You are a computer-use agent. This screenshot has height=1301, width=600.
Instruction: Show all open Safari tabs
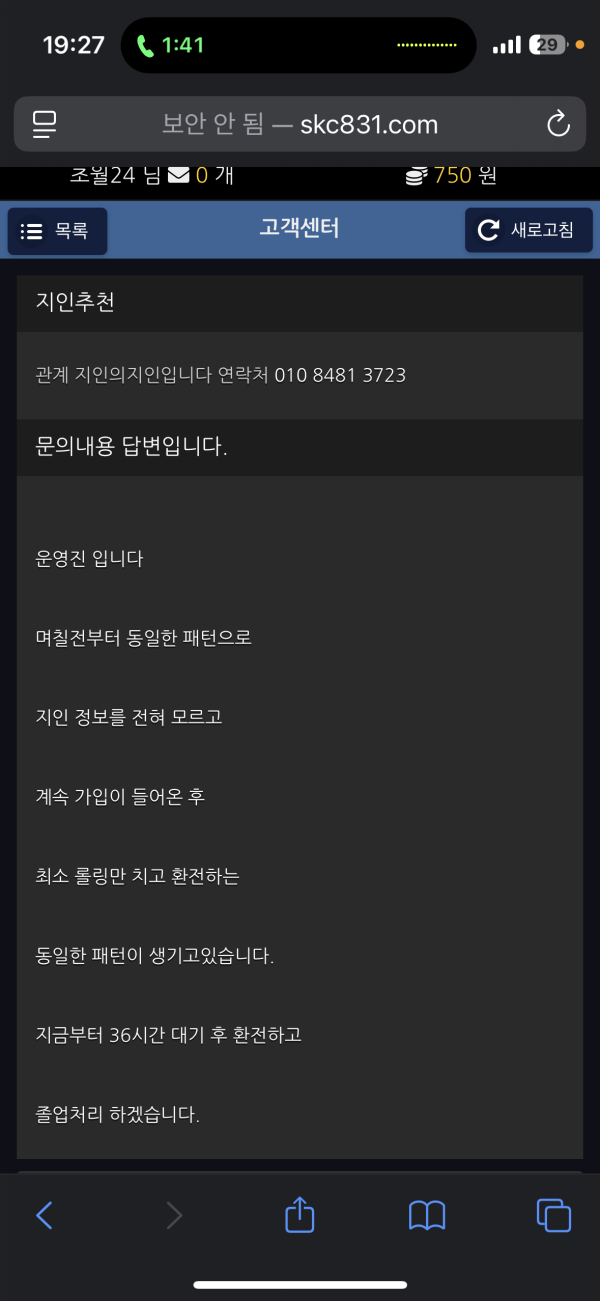tap(554, 1215)
